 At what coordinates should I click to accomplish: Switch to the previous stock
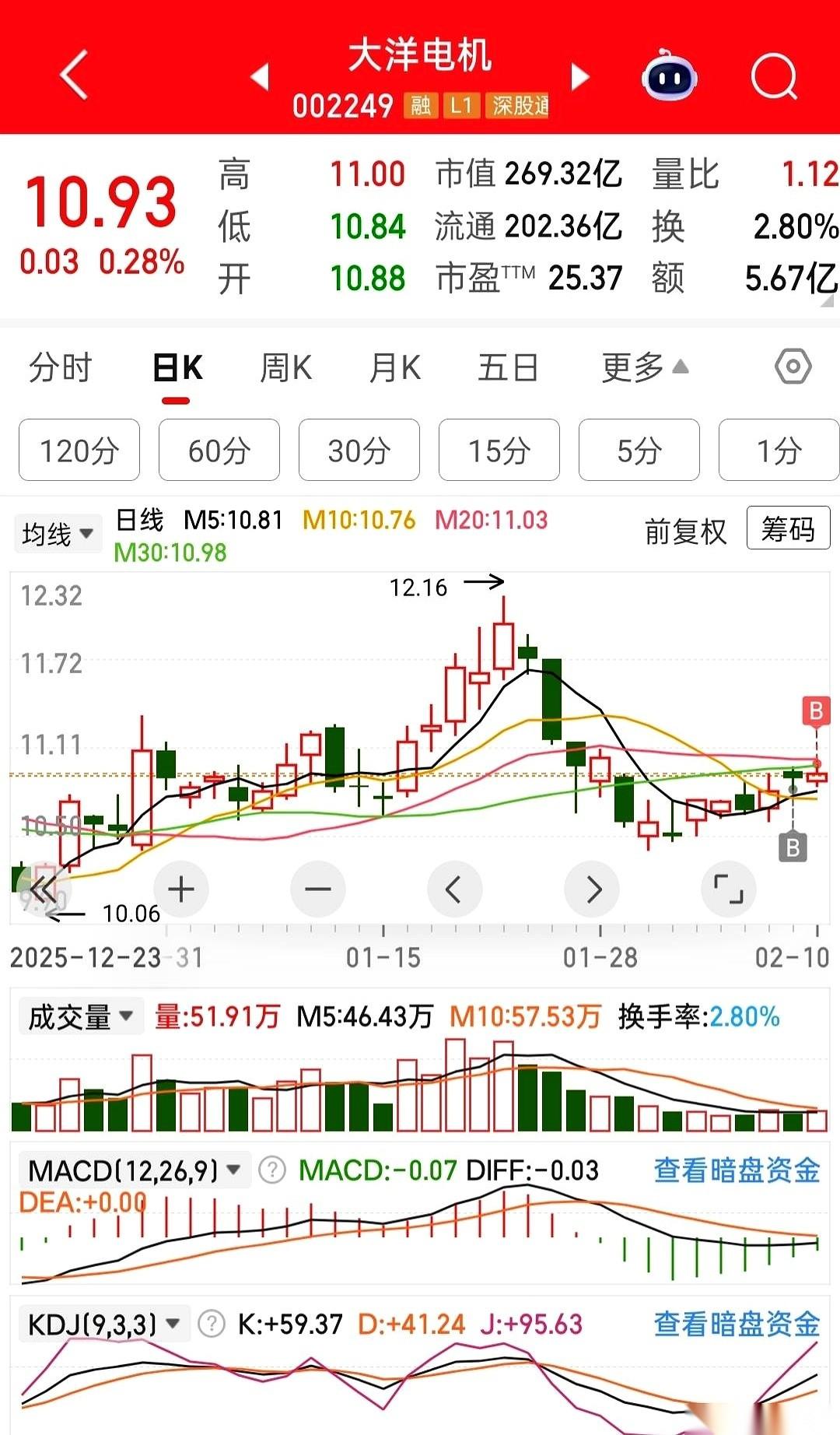260,77
